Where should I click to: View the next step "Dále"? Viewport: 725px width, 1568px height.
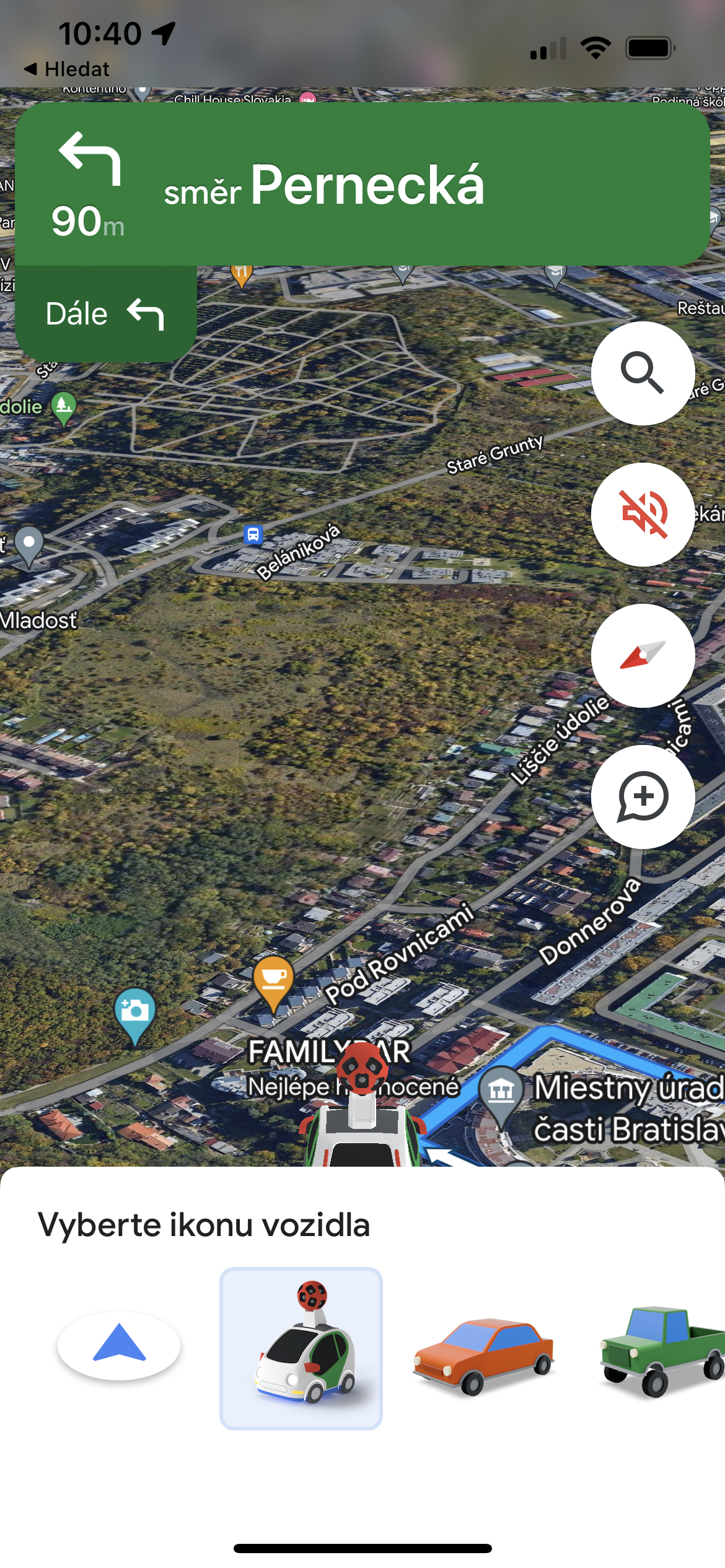[x=105, y=313]
